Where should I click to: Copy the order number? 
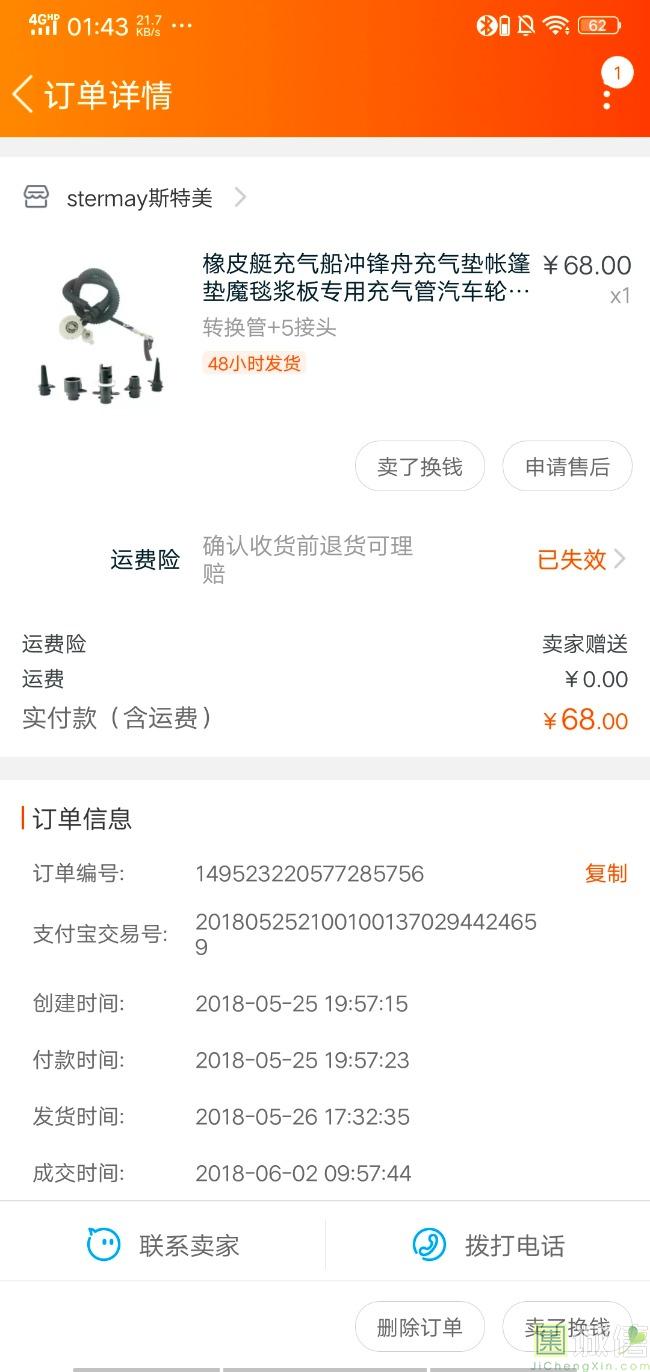tap(605, 874)
